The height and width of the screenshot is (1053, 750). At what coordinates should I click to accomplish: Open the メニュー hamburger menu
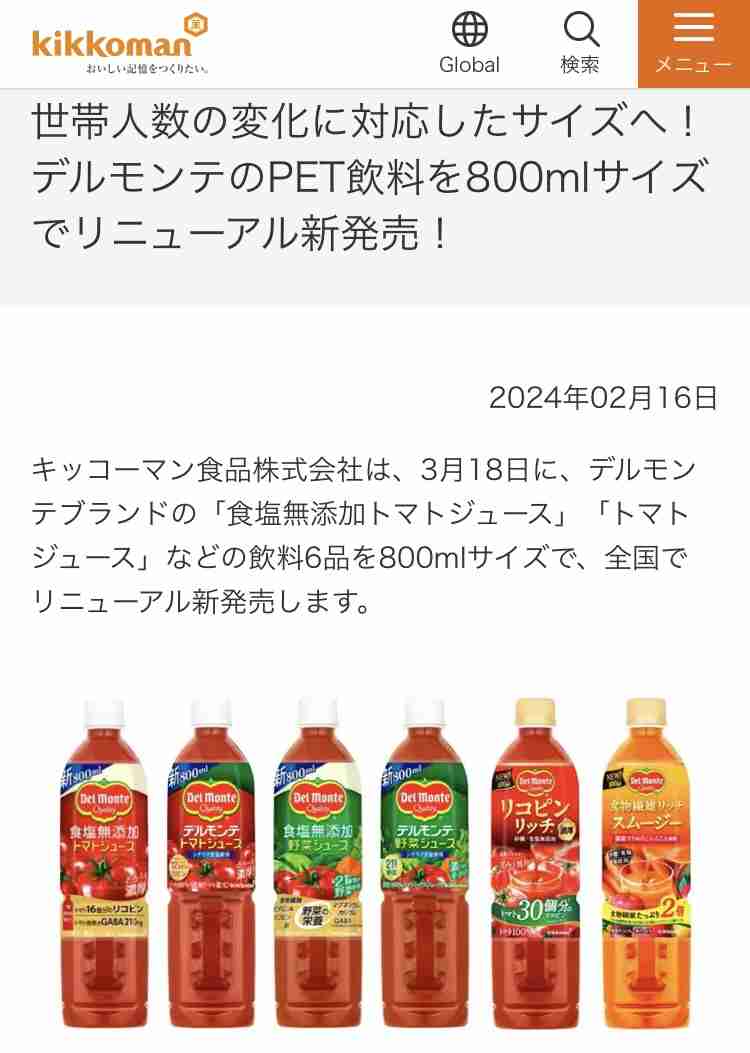coord(693,43)
